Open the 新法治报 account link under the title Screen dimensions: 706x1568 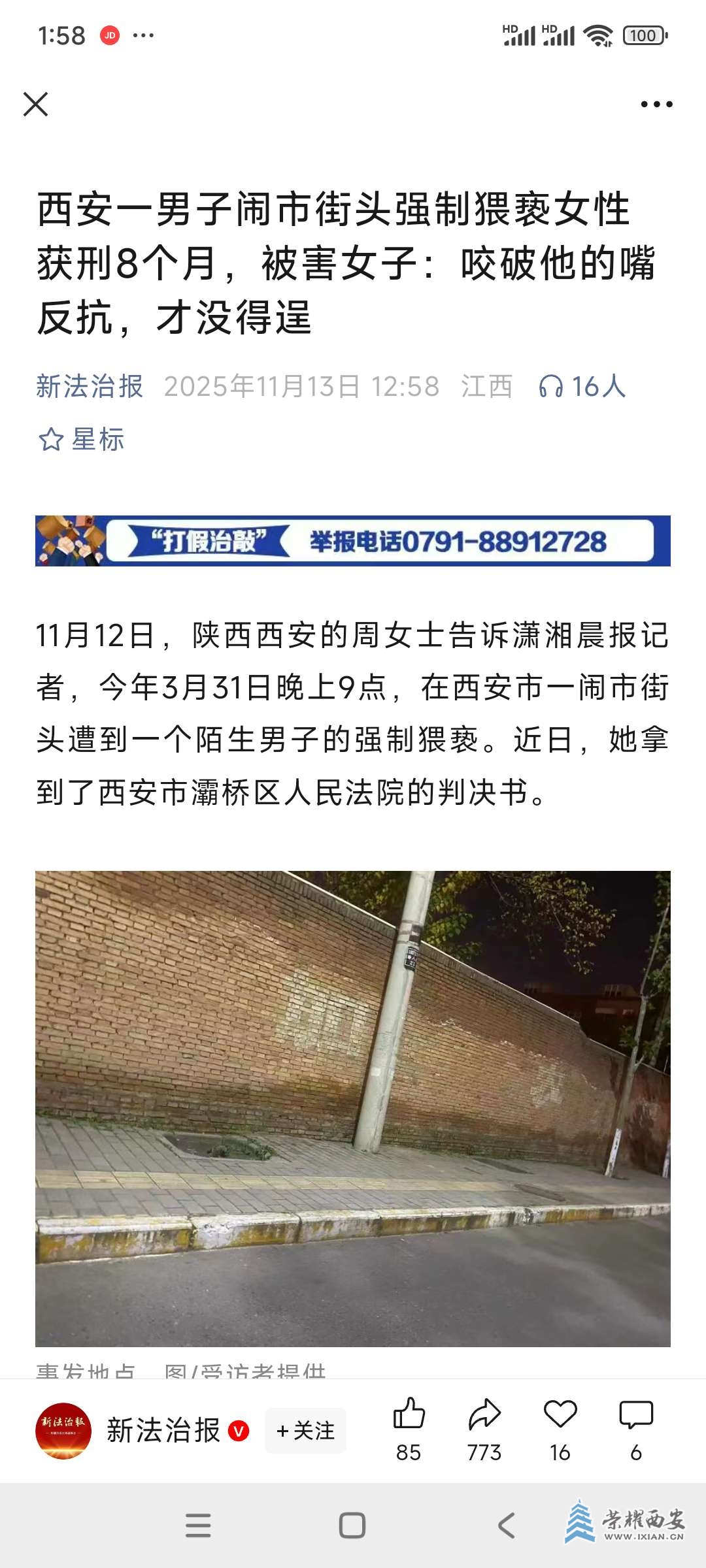[x=90, y=386]
